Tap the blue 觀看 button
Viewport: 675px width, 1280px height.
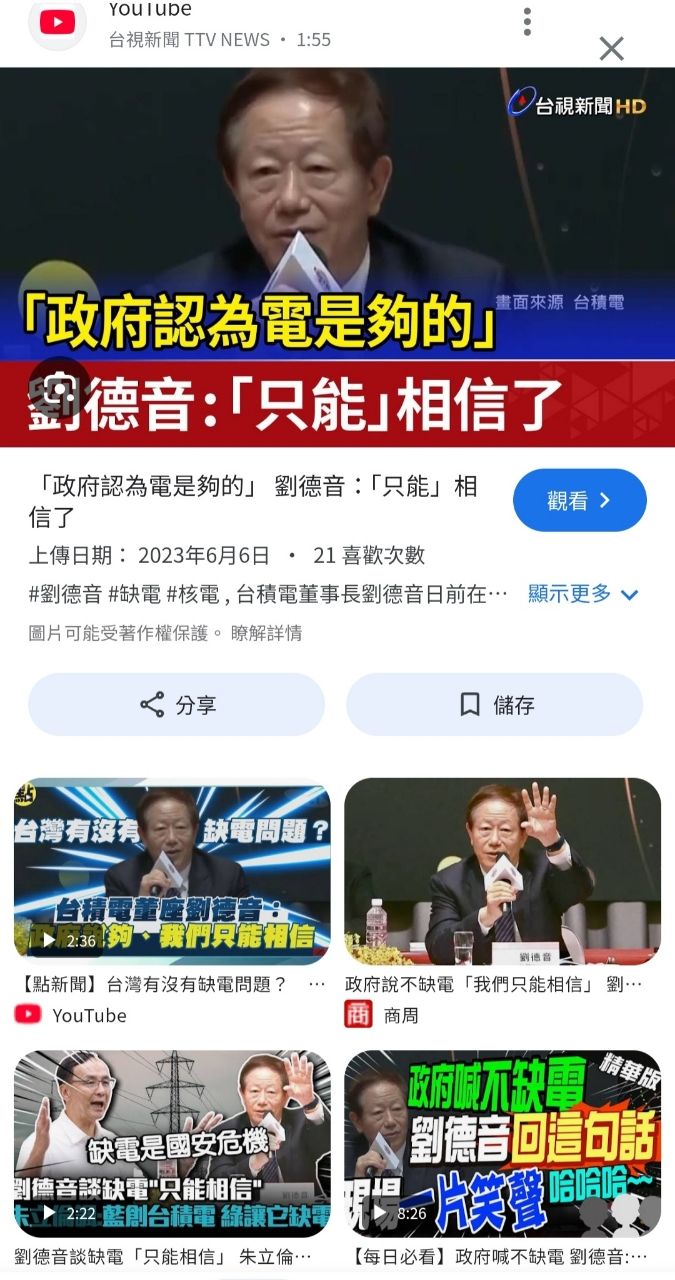[579, 500]
